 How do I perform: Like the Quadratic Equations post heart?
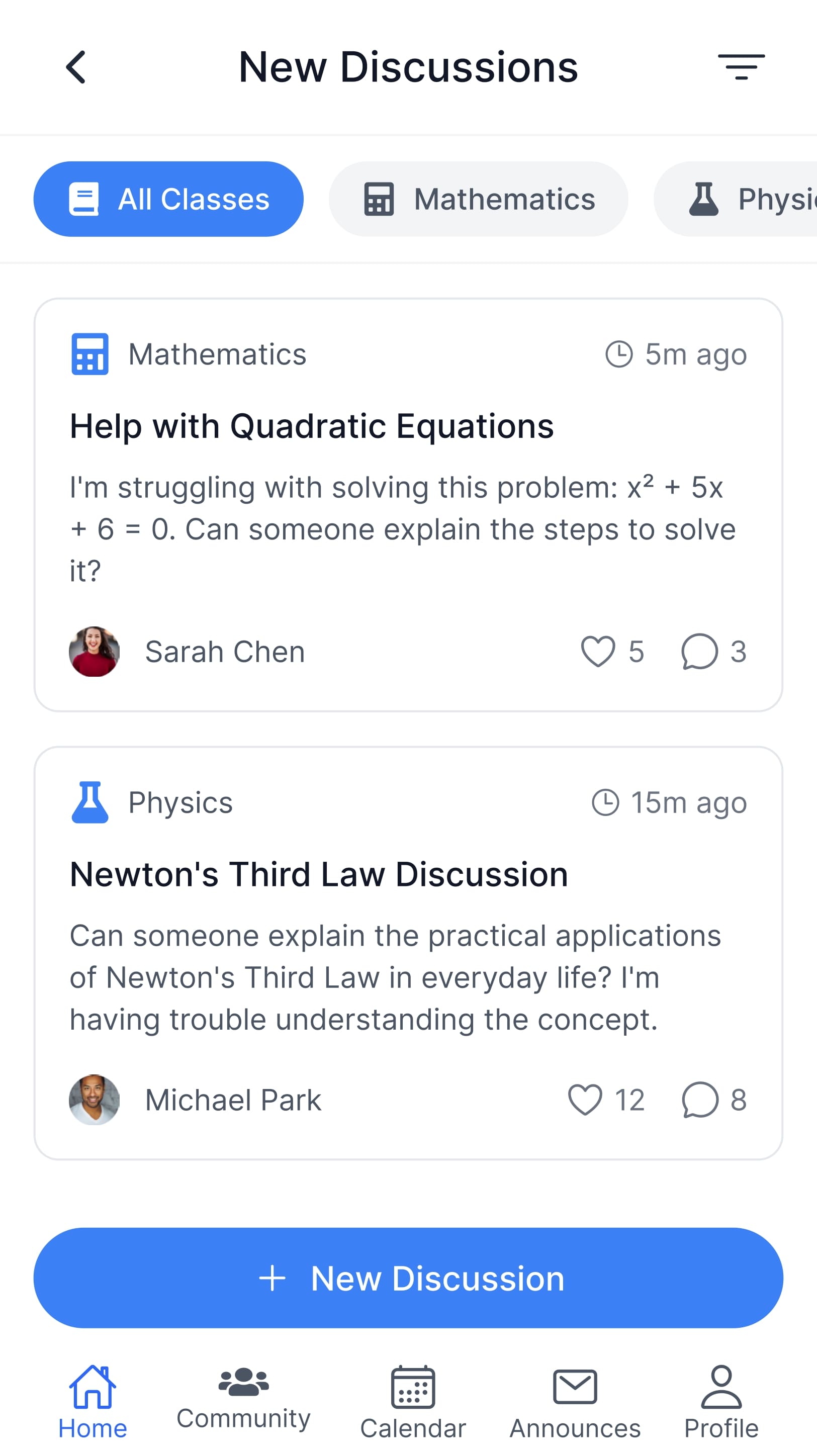[599, 652]
